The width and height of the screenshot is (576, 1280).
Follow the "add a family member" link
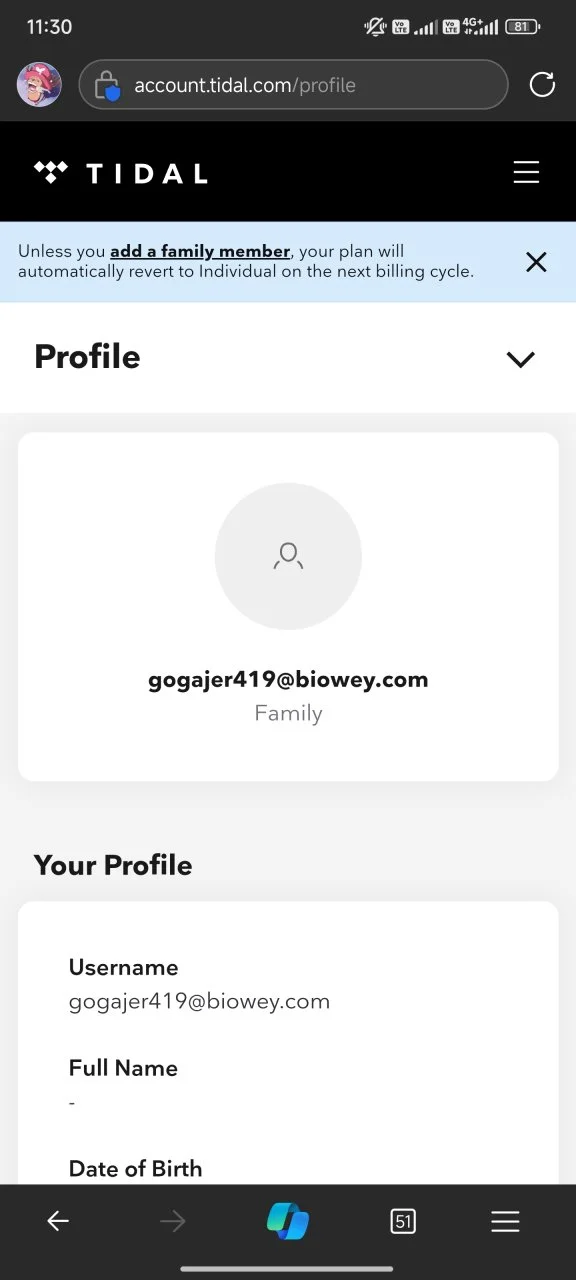200,251
